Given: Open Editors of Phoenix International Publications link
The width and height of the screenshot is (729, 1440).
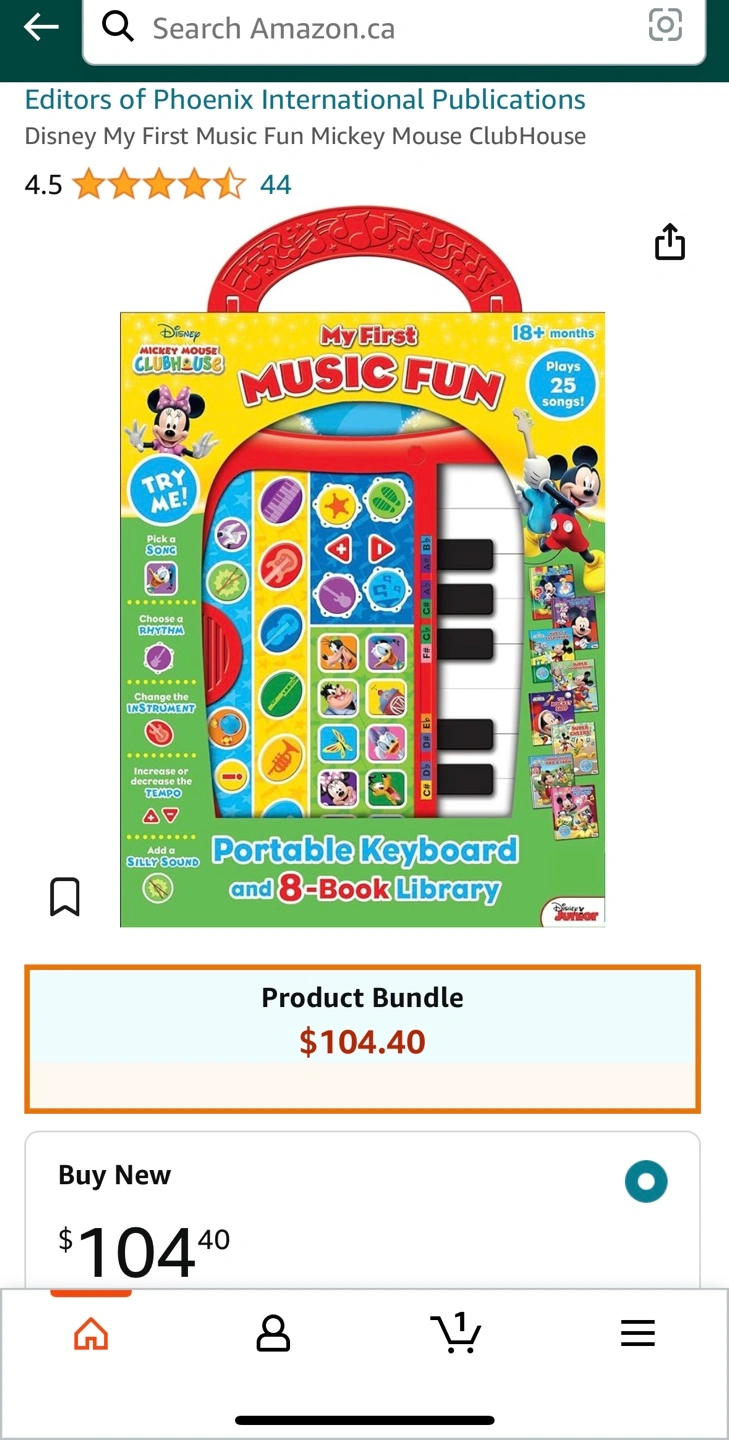Looking at the screenshot, I should point(305,100).
